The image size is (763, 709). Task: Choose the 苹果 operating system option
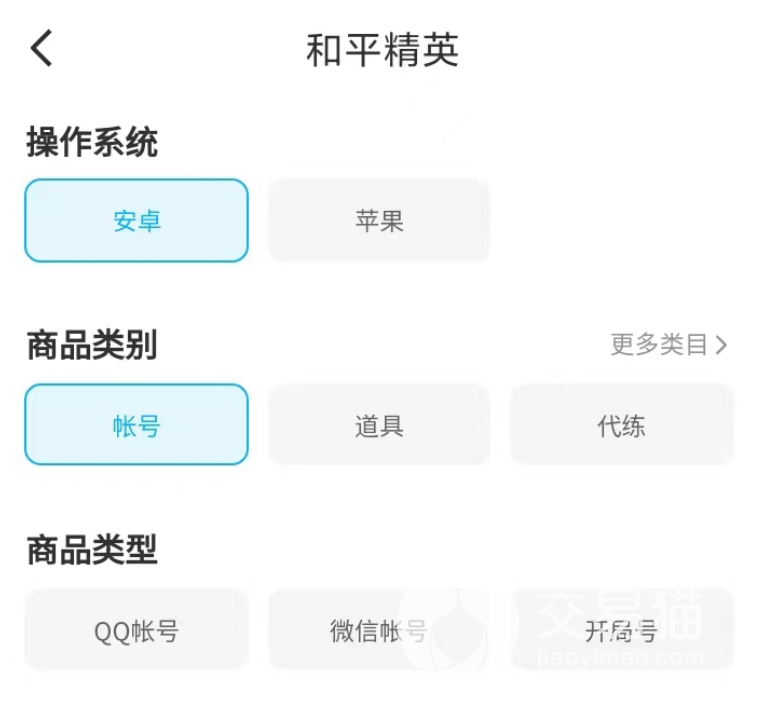point(379,220)
